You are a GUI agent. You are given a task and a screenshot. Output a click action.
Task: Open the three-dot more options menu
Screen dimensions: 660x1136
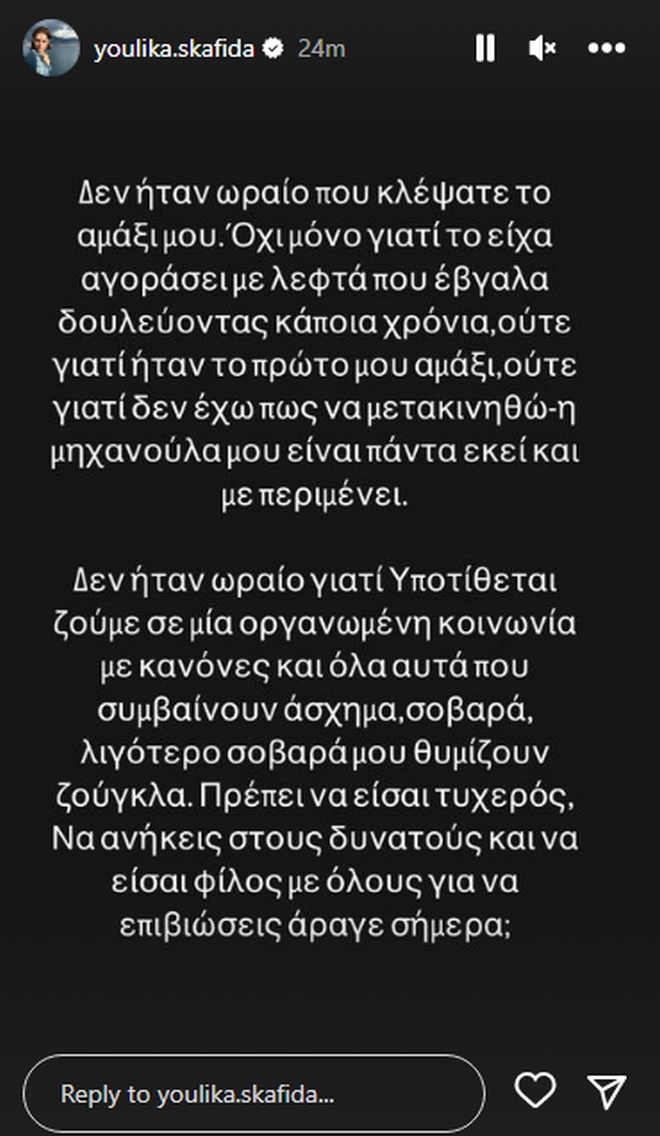(607, 48)
